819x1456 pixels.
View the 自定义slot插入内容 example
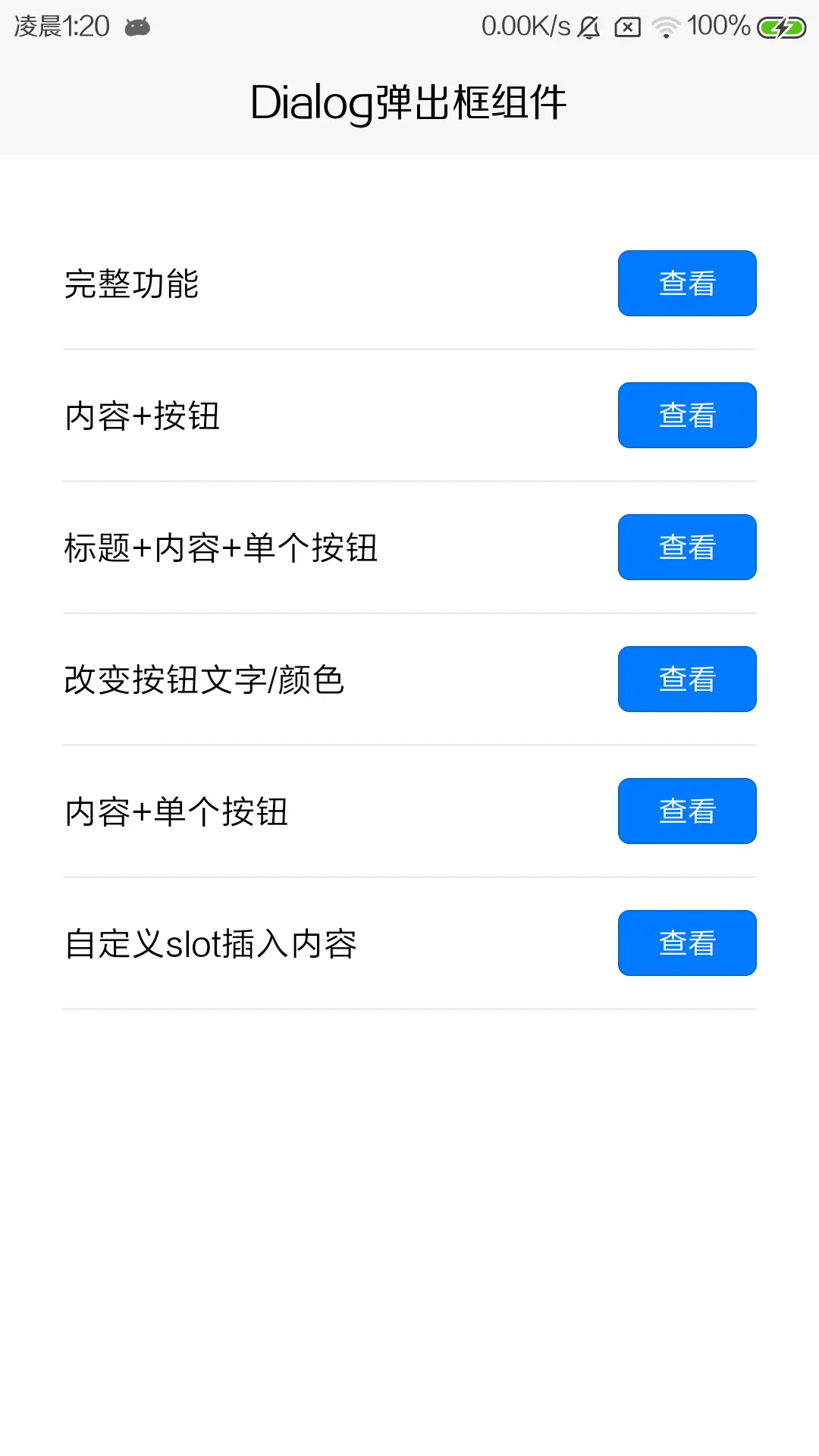pos(687,943)
